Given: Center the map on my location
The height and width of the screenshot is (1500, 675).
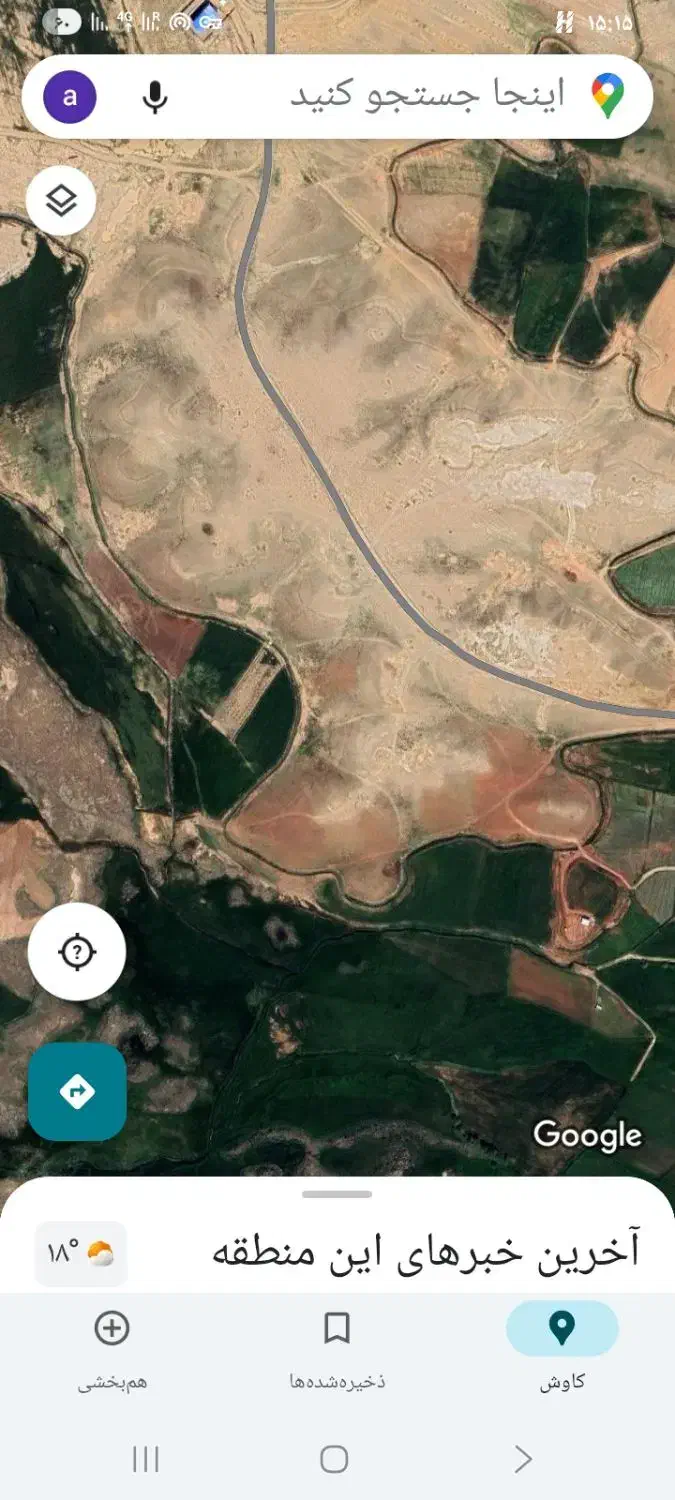Looking at the screenshot, I should click(77, 952).
